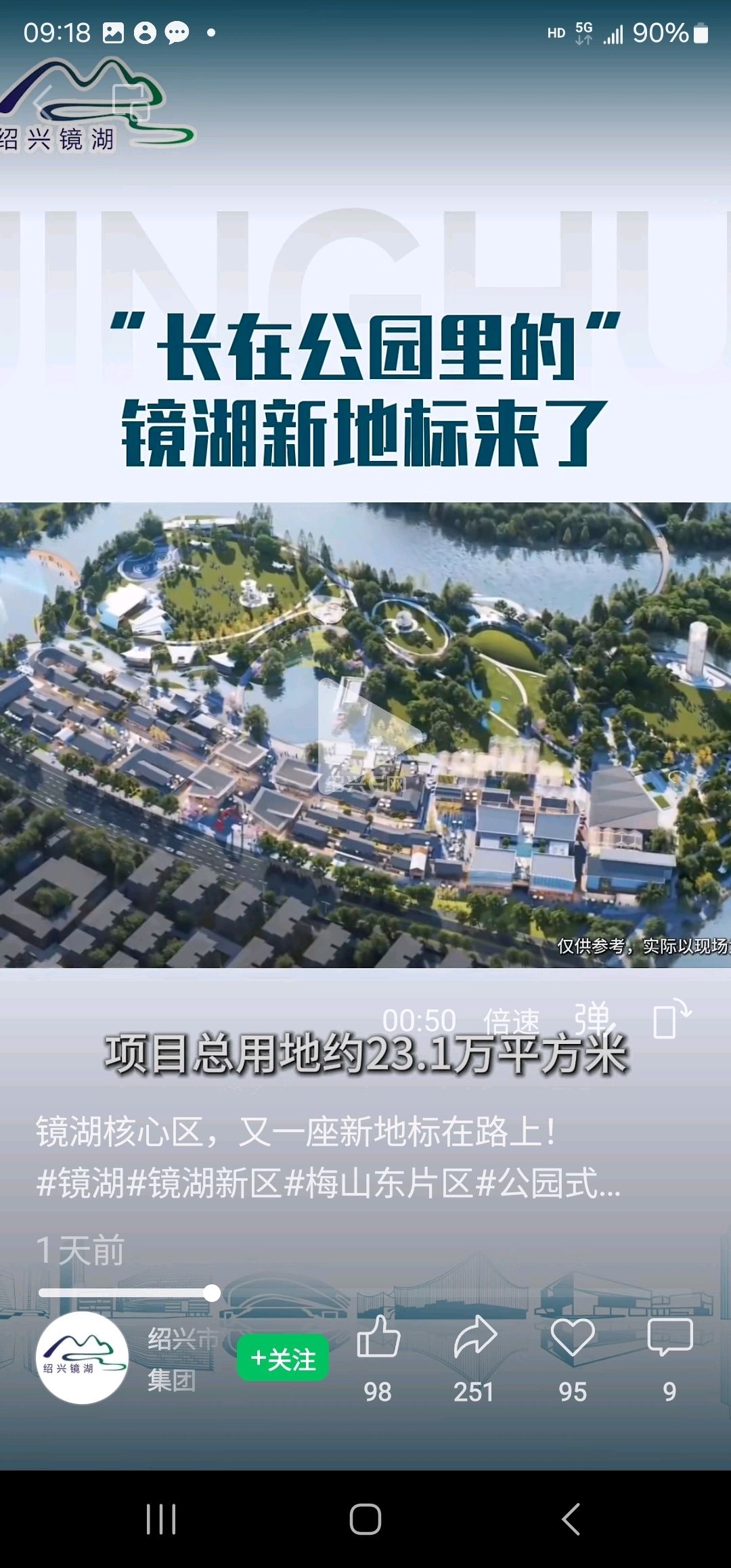This screenshot has height=1568, width=731.
Task: Play the paused video
Action: click(369, 735)
